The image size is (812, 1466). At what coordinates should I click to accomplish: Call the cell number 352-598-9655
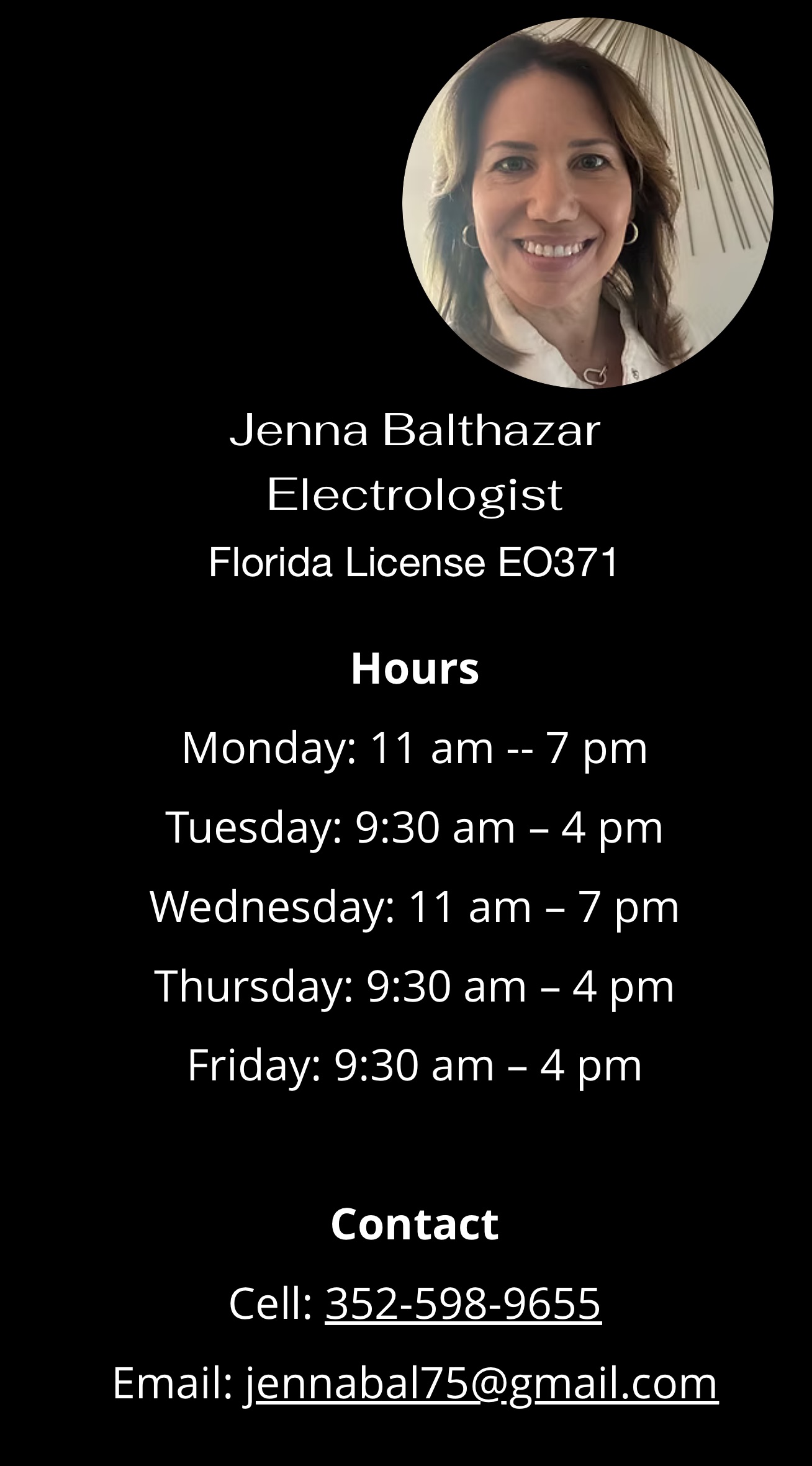[462, 1302]
